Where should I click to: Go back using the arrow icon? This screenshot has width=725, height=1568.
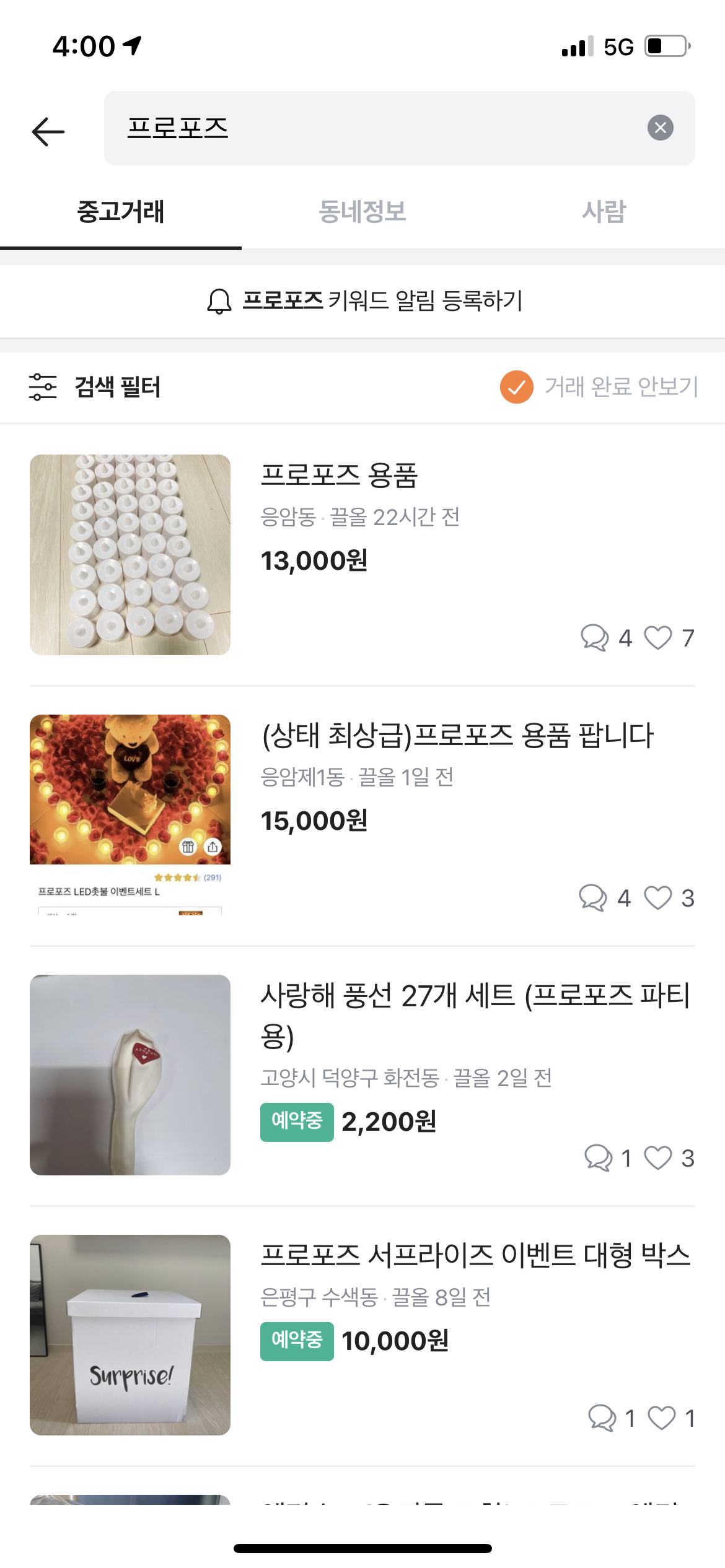(48, 131)
